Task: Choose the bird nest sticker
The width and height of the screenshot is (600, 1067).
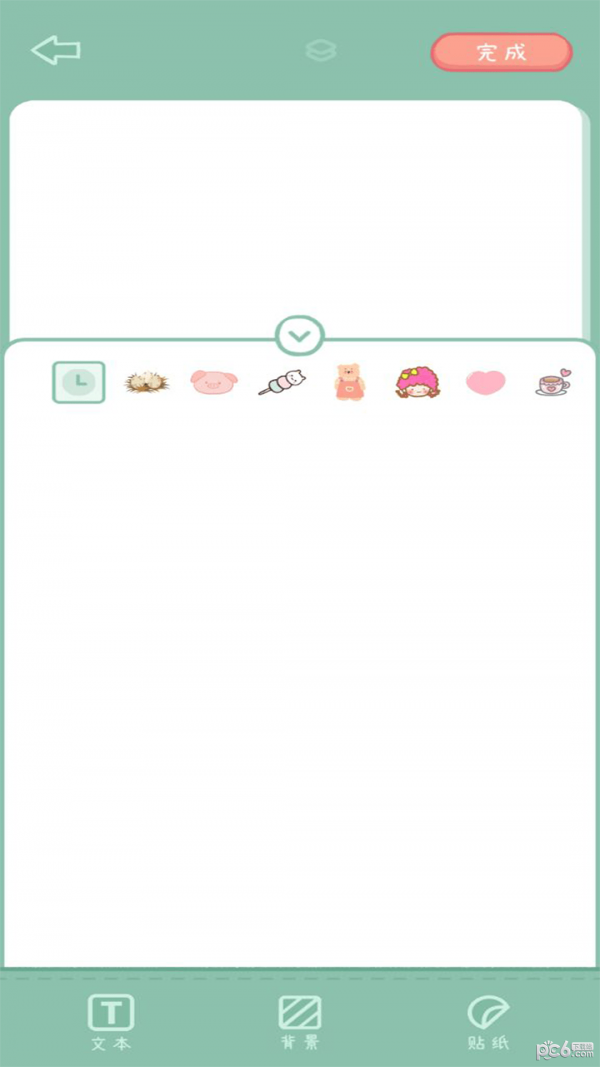Action: pos(146,382)
